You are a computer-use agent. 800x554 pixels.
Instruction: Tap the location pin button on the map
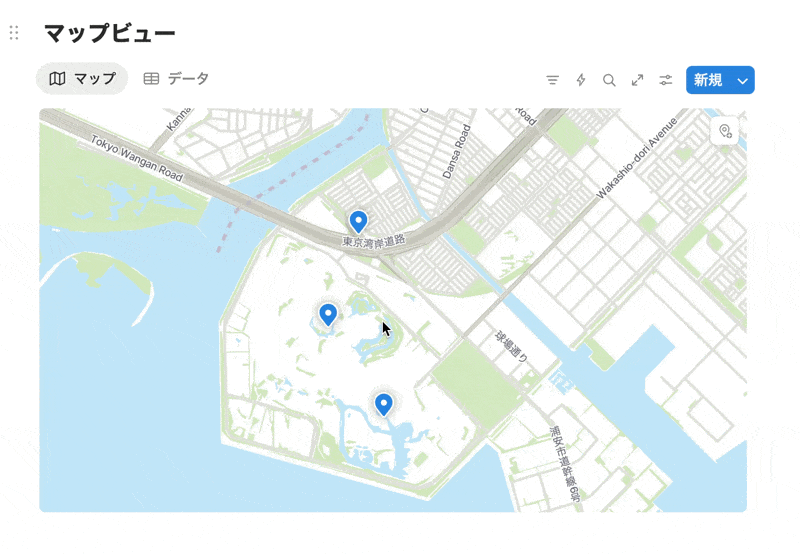[x=726, y=131]
